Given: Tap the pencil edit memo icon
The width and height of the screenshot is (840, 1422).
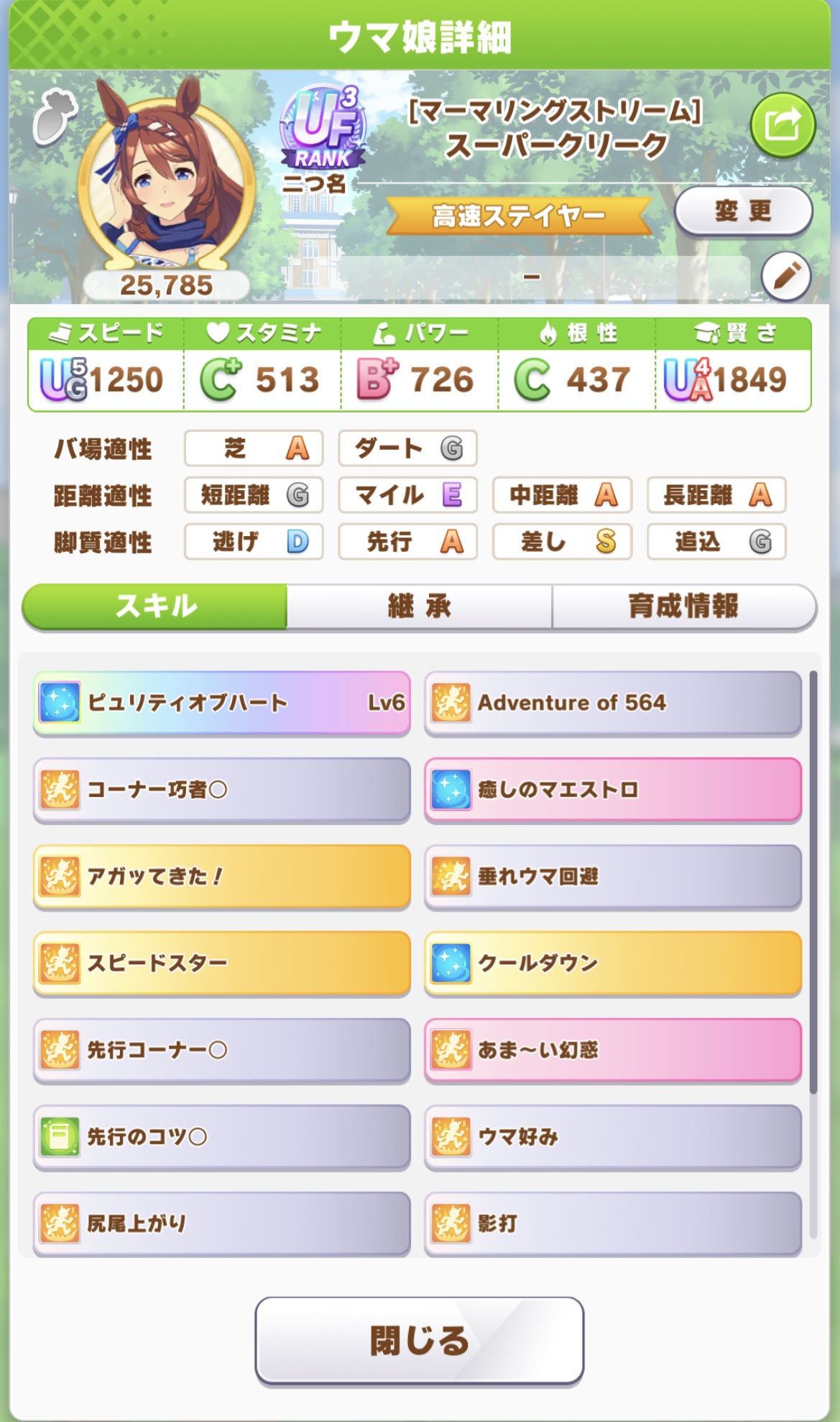Looking at the screenshot, I should (x=786, y=276).
